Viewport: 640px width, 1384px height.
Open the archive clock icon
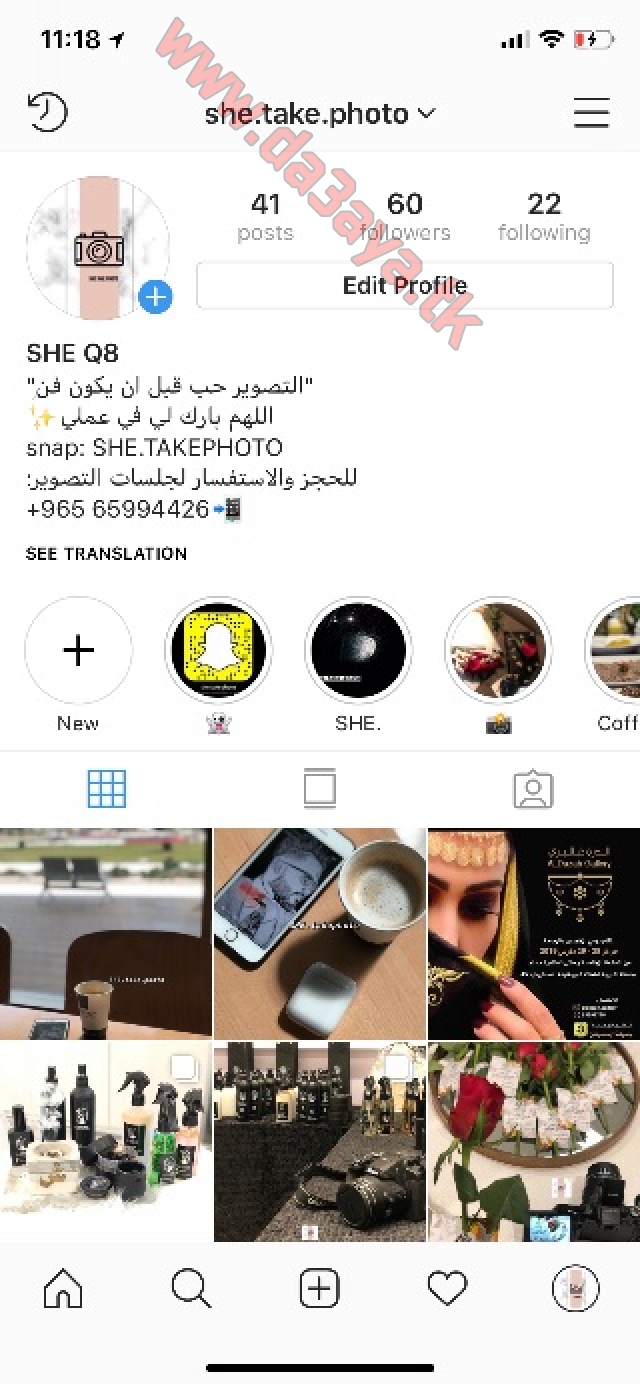tap(47, 112)
